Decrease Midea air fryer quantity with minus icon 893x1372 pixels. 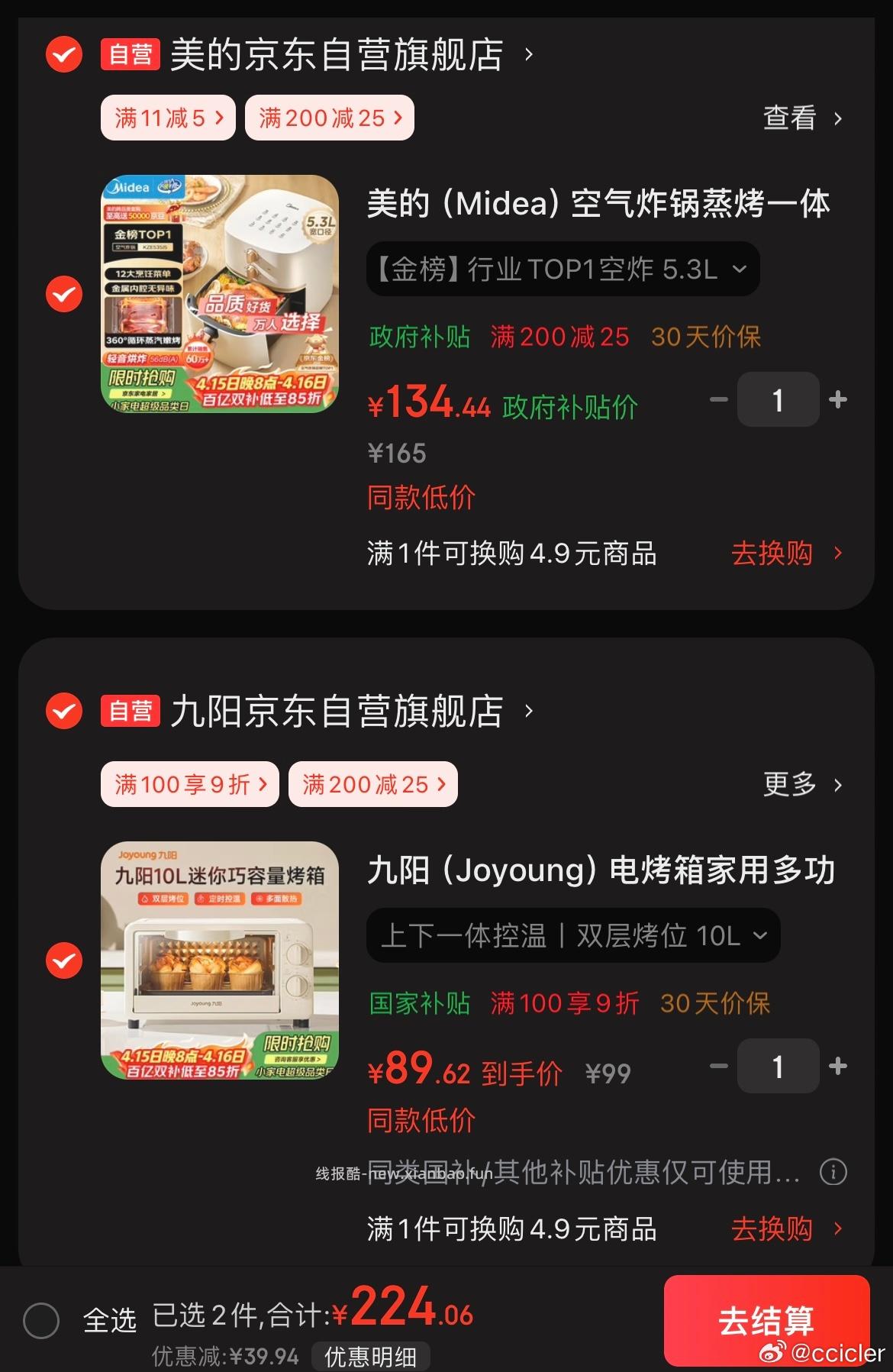[x=717, y=399]
